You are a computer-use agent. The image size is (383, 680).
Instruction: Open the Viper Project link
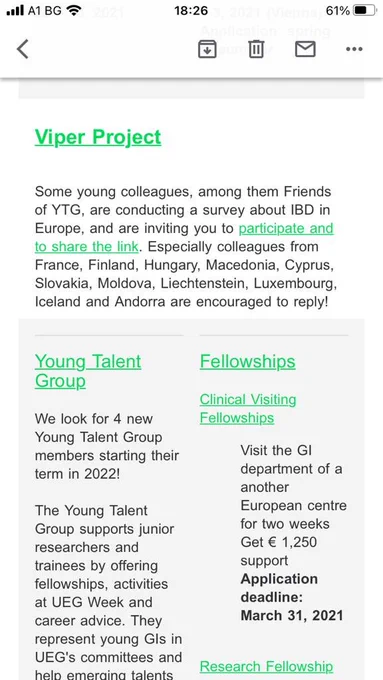98,137
